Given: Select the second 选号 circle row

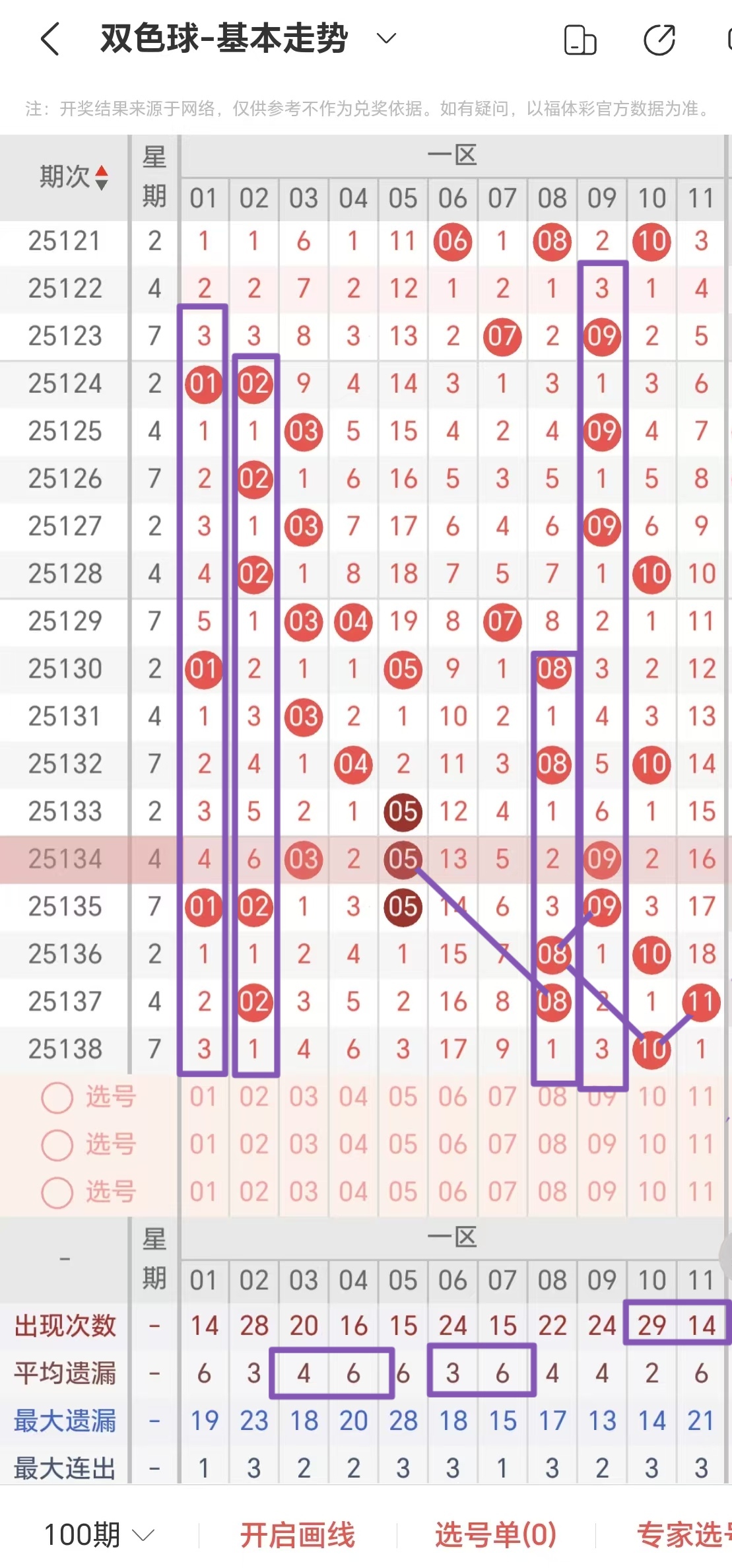Looking at the screenshot, I should pos(57,1143).
